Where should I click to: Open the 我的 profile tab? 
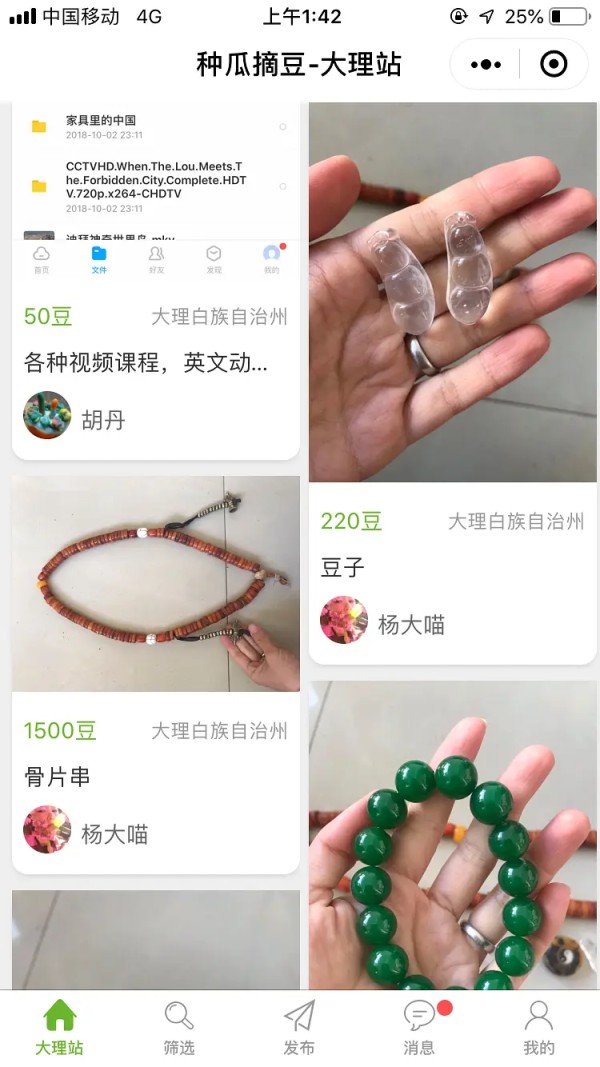[539, 1028]
